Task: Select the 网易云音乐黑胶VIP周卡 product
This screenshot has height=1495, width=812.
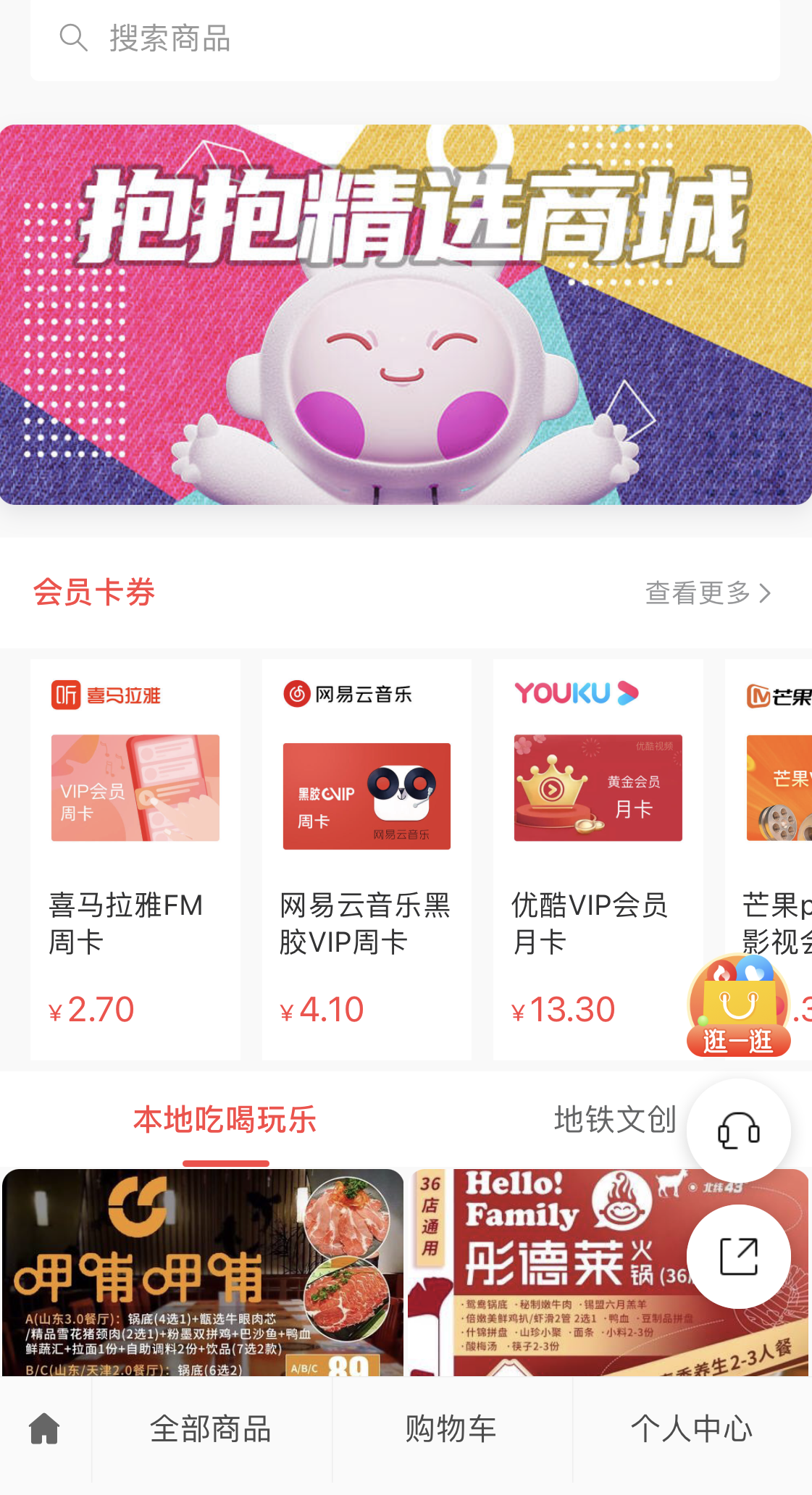Action: [x=367, y=858]
